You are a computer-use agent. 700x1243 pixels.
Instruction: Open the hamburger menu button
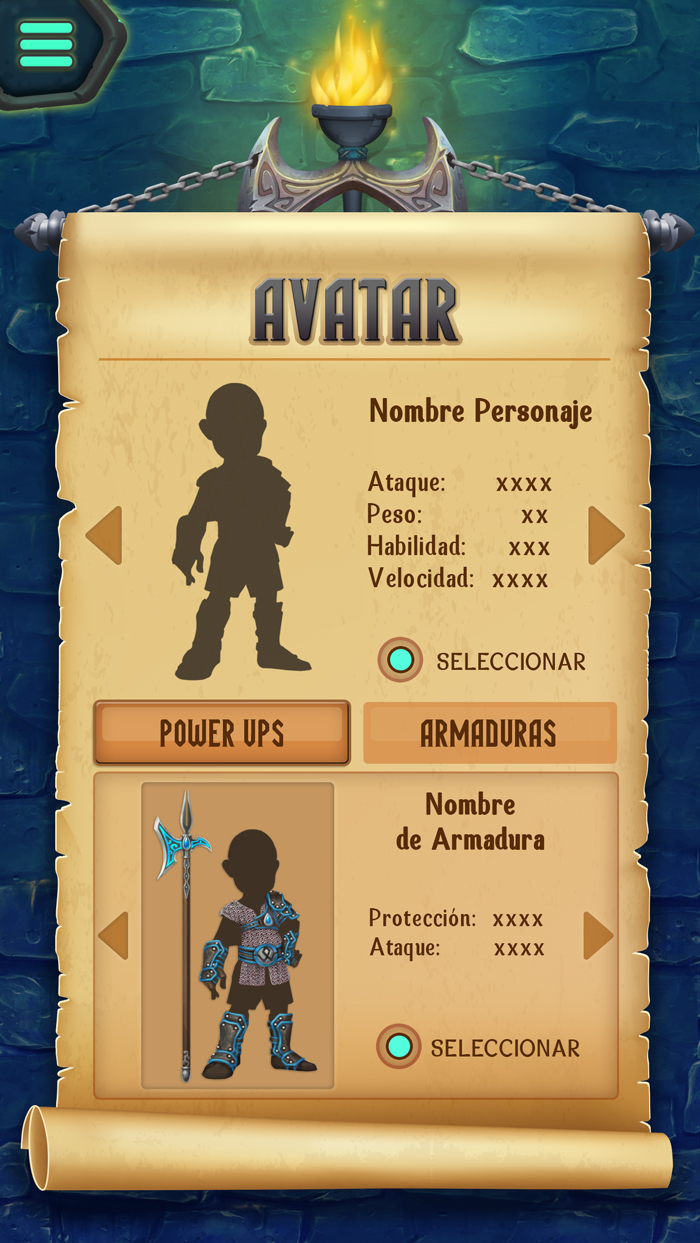46,44
